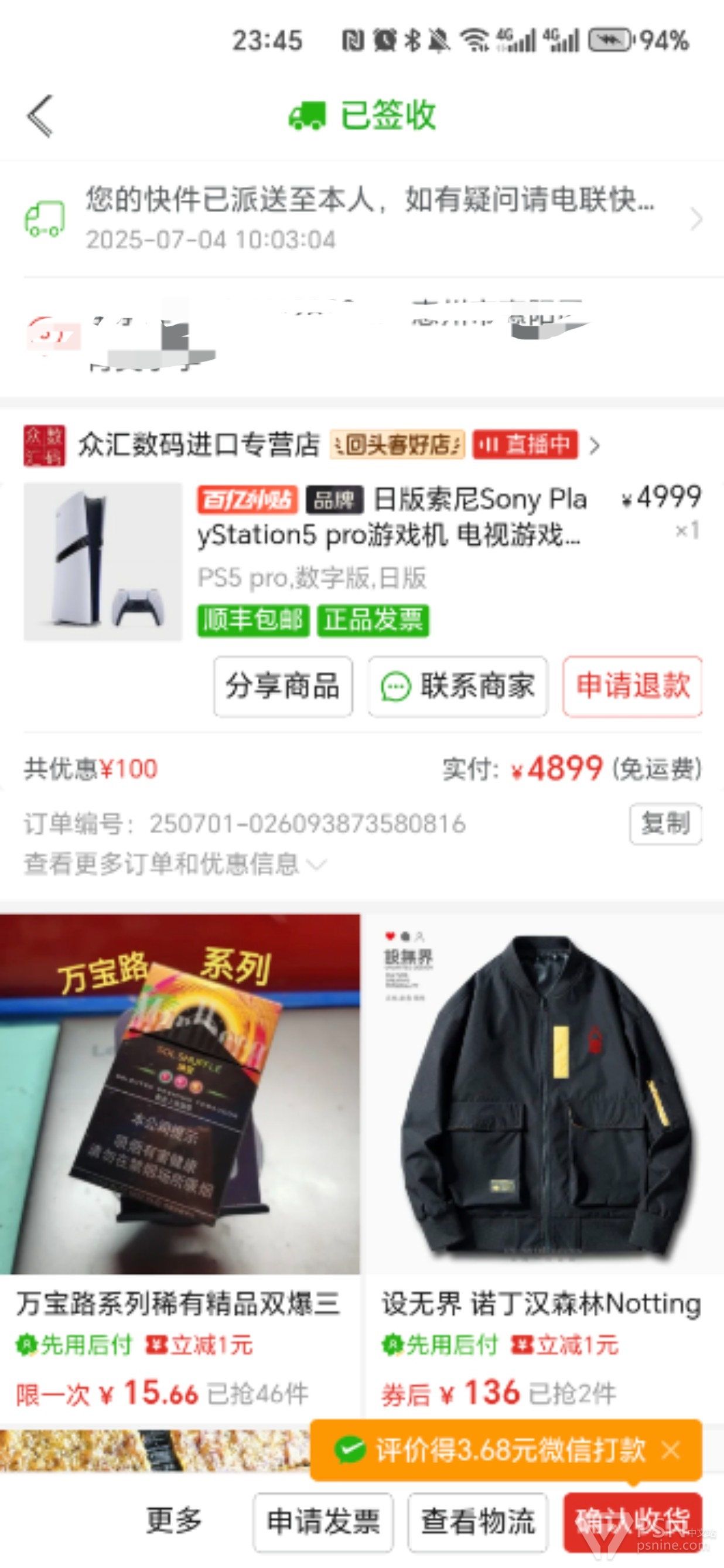
Task: Expand 查看更多订单和优惠信息
Action: (x=175, y=864)
